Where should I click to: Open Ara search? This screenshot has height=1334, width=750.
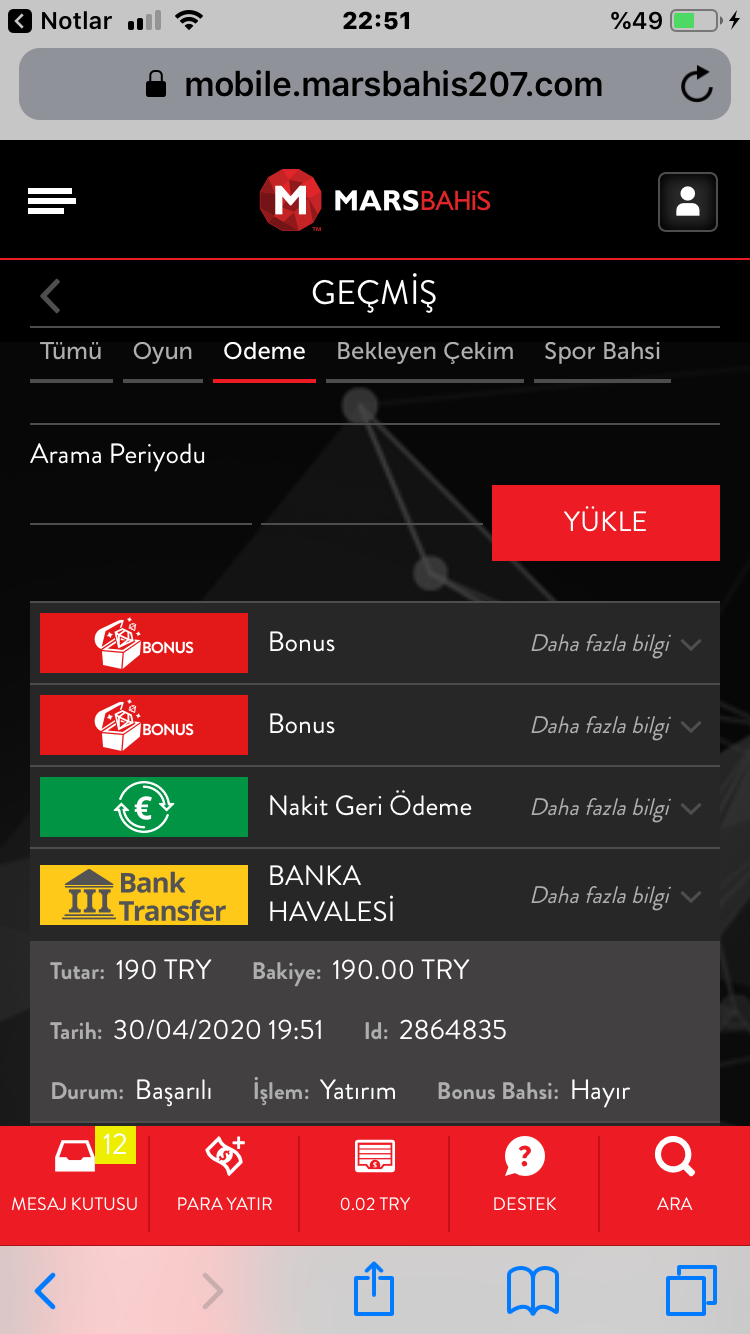point(675,1178)
